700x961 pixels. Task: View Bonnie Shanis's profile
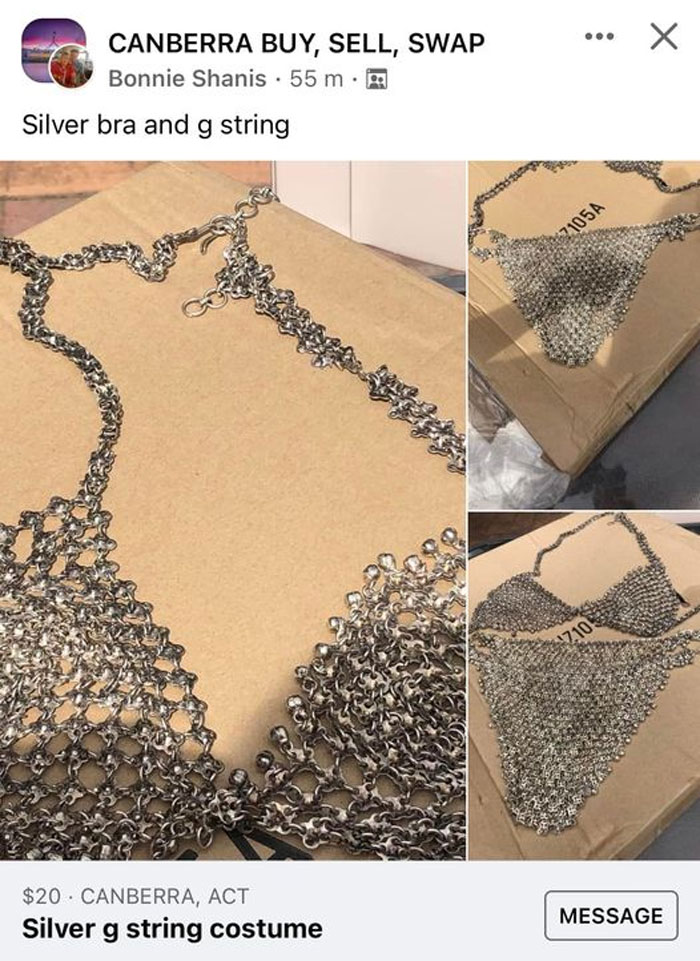188,78
